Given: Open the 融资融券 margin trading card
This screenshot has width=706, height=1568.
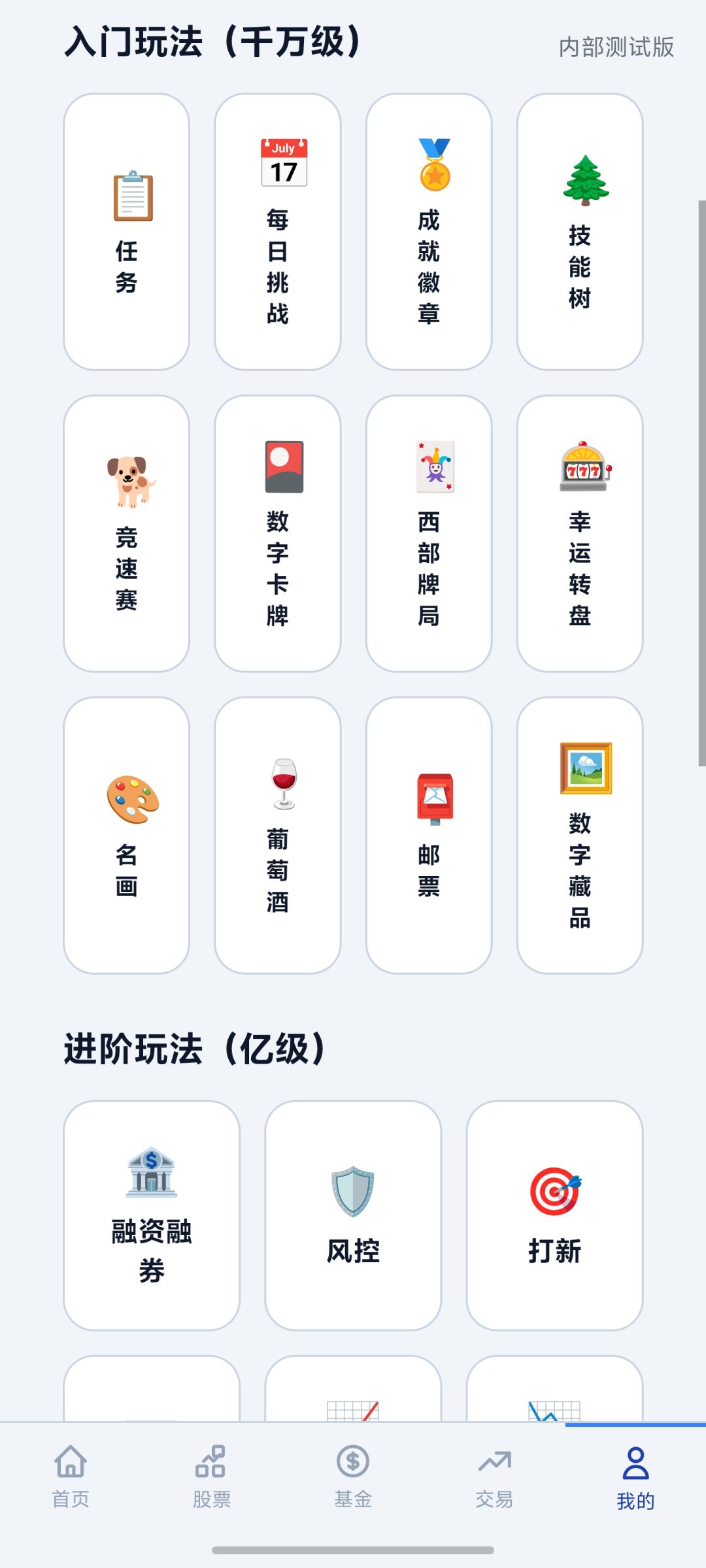Looking at the screenshot, I should [x=150, y=1215].
